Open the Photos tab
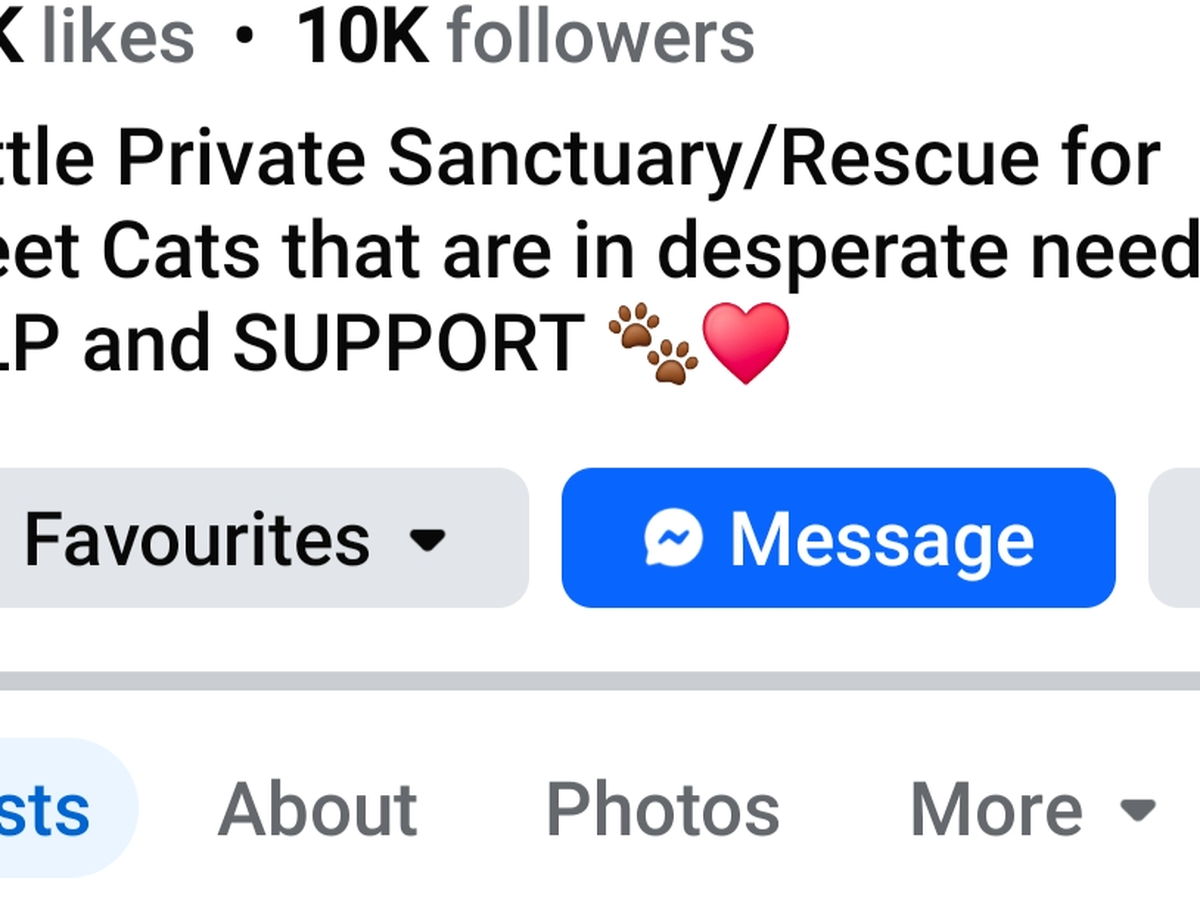 pos(662,808)
